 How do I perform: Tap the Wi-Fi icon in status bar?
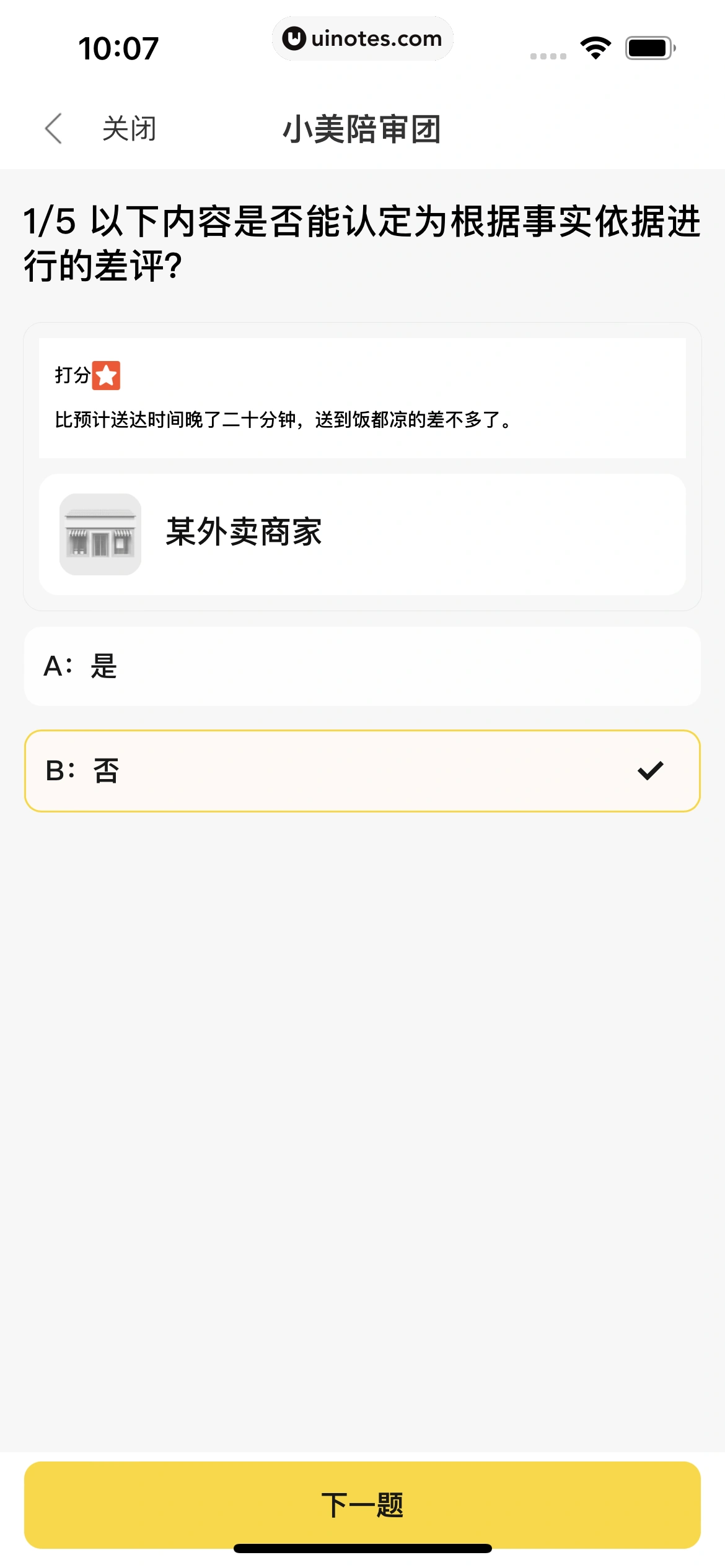coord(595,46)
